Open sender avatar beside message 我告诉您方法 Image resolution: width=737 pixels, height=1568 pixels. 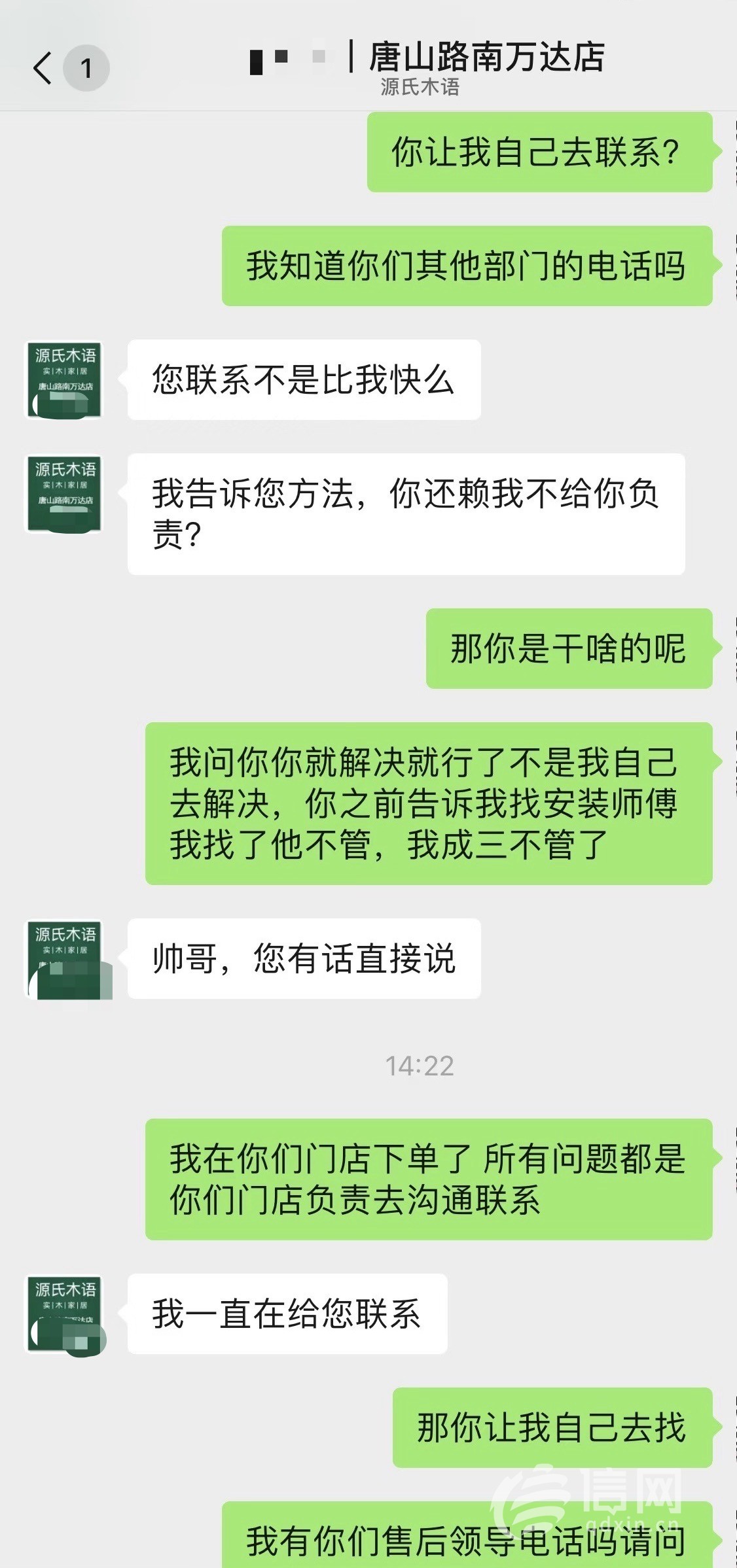64,494
